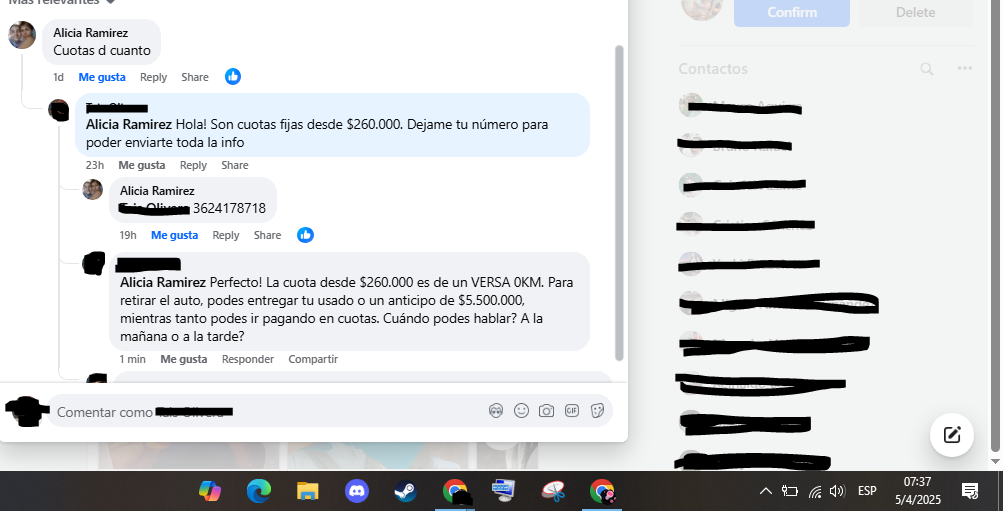Like the 'Son cuotas fijas' reply
1003x511 pixels.
pos(141,165)
